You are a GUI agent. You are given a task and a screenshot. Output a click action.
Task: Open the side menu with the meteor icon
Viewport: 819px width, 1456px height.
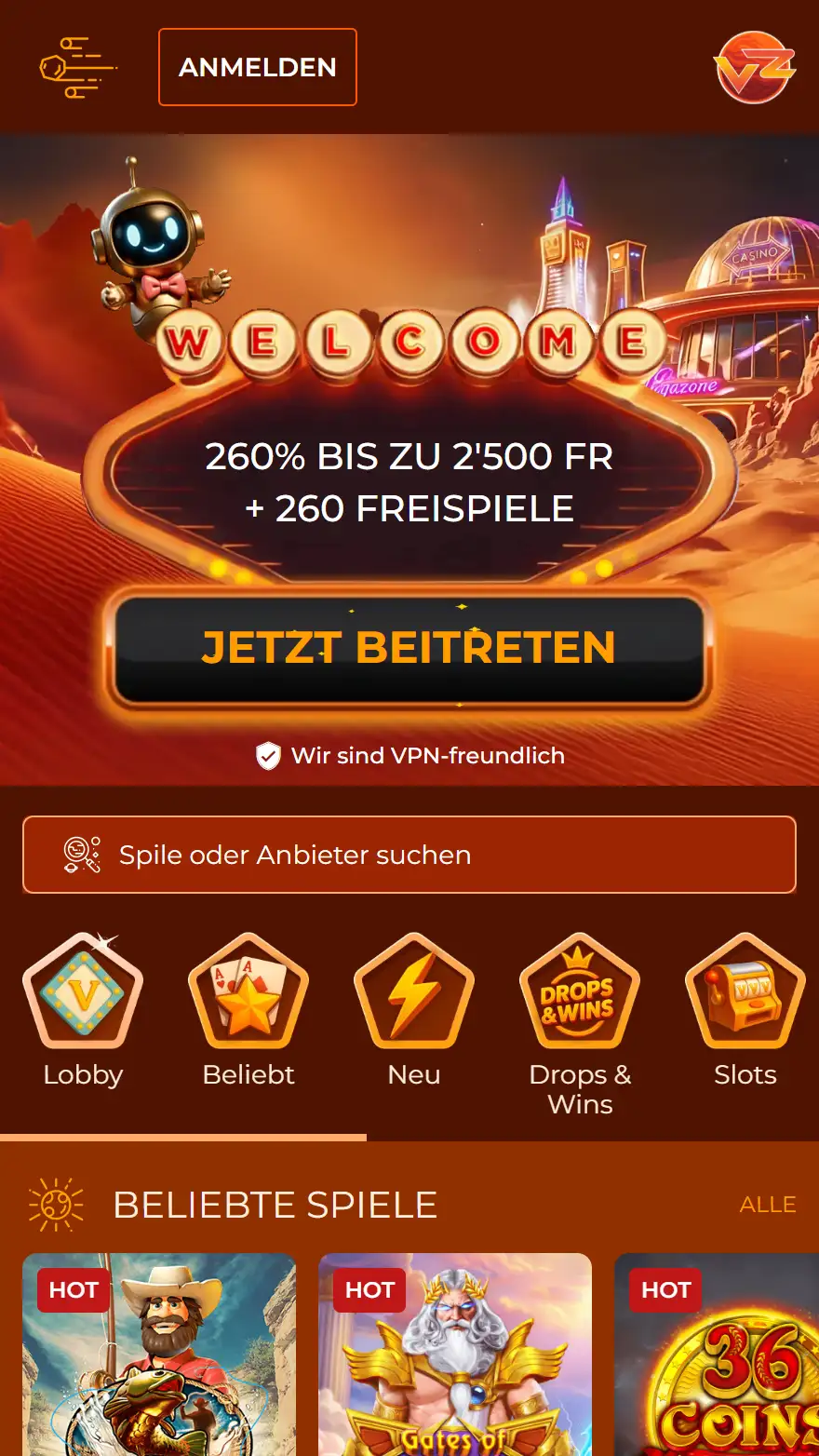coord(77,68)
